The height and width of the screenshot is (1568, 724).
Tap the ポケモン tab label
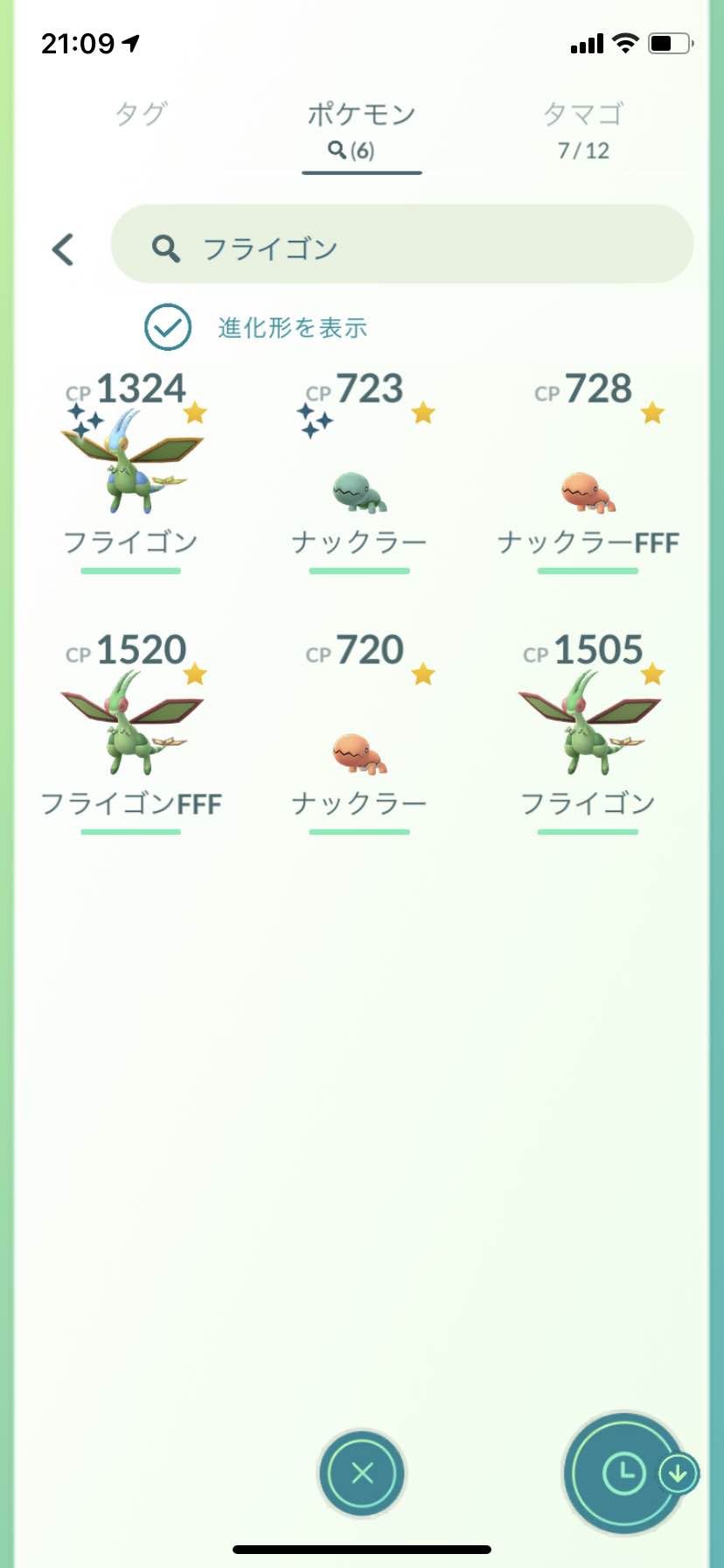click(x=360, y=113)
